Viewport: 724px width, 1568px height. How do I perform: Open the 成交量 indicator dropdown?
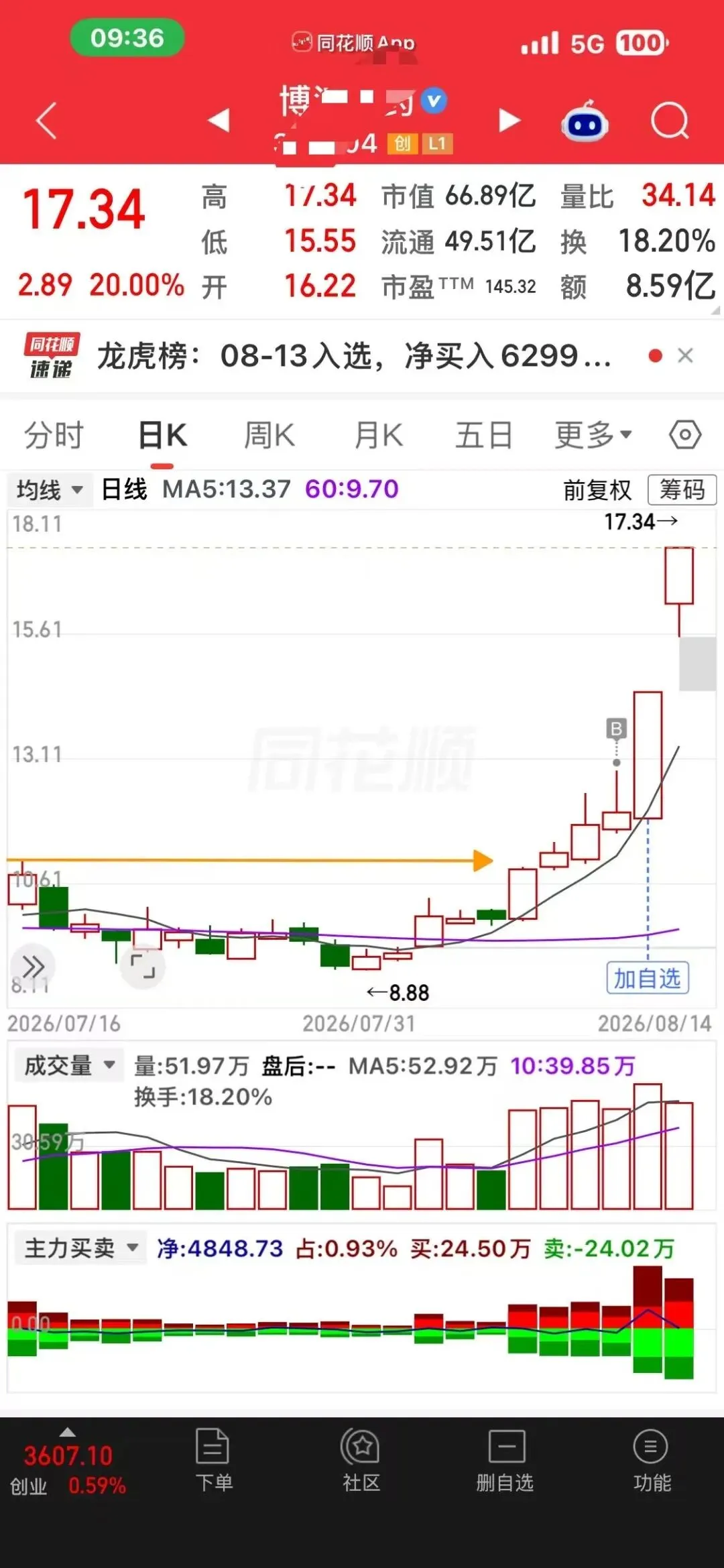click(x=69, y=1065)
